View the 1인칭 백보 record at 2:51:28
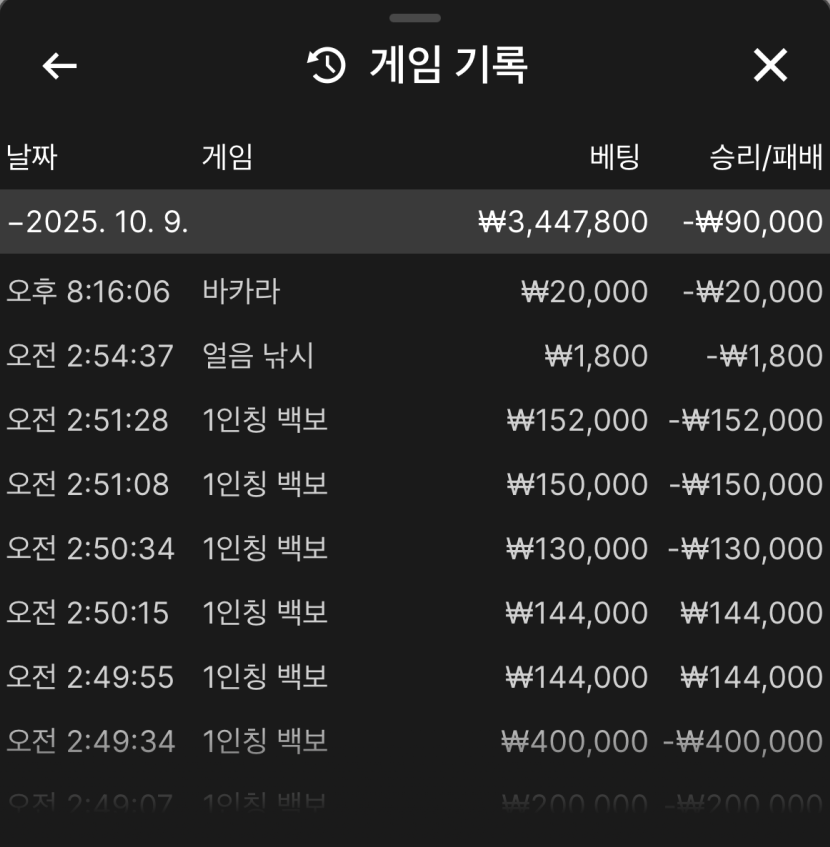 [414, 420]
